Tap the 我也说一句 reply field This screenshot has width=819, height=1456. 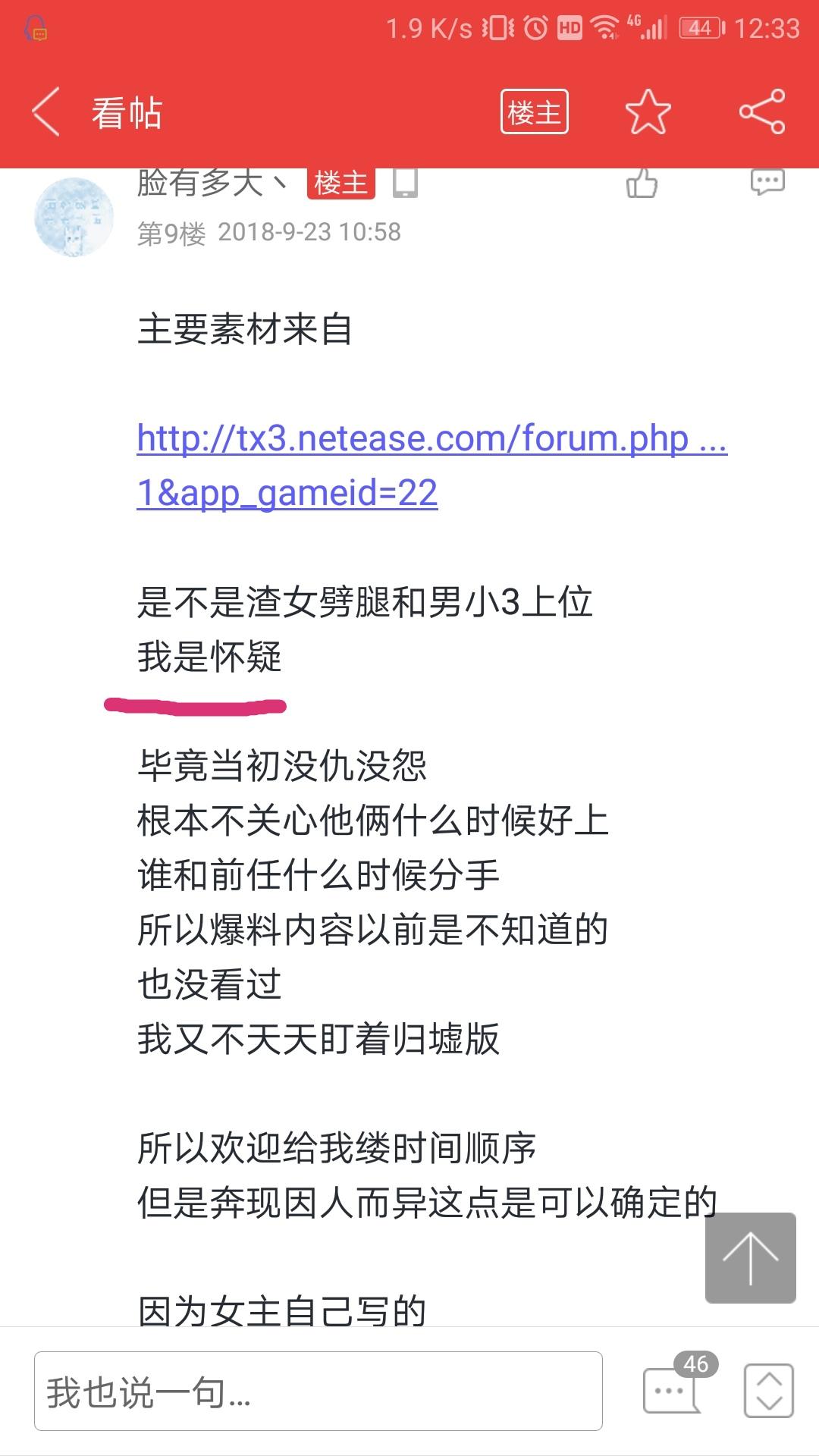318,1391
